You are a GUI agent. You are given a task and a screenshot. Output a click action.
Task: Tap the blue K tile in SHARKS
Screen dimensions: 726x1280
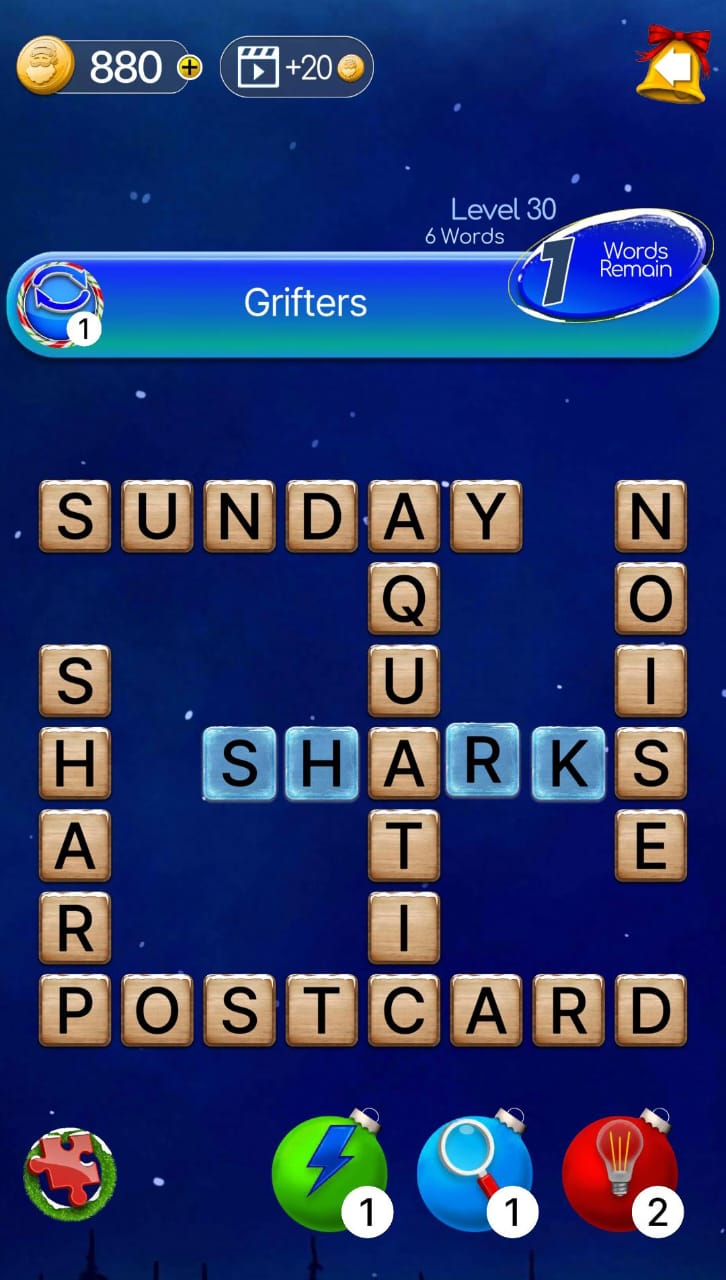568,764
